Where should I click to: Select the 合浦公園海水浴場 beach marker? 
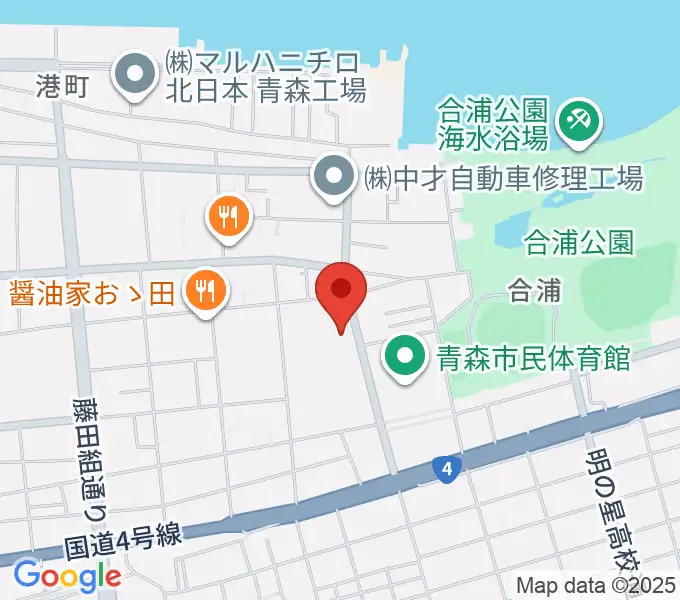coord(577,121)
